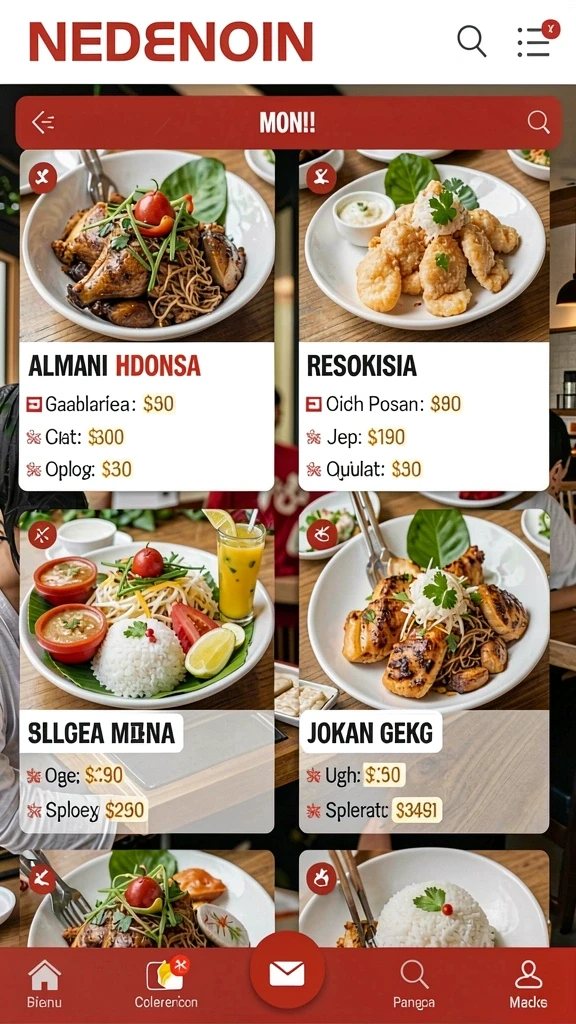Tap the center mail button

click(287, 971)
